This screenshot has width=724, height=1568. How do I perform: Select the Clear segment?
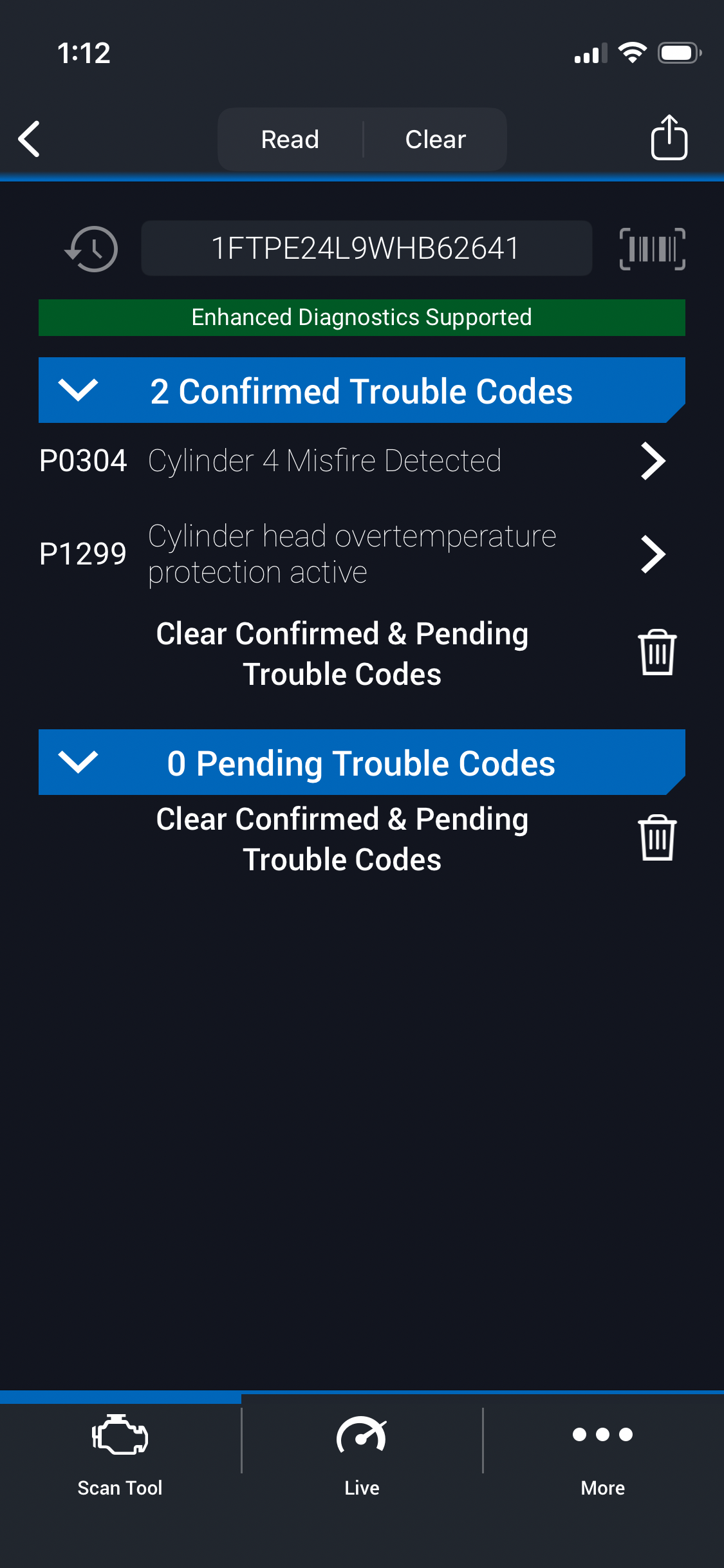point(436,139)
